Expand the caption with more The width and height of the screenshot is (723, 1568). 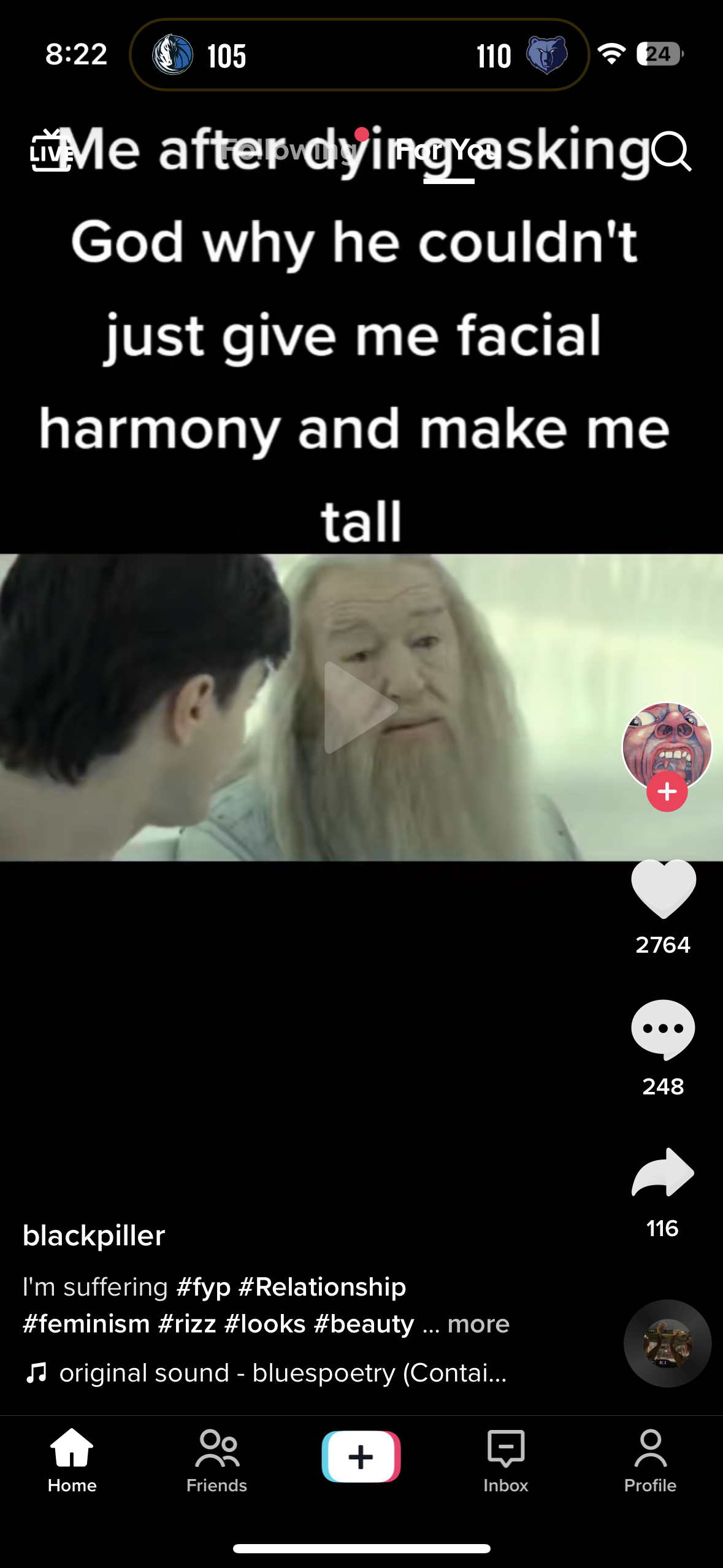(478, 1324)
